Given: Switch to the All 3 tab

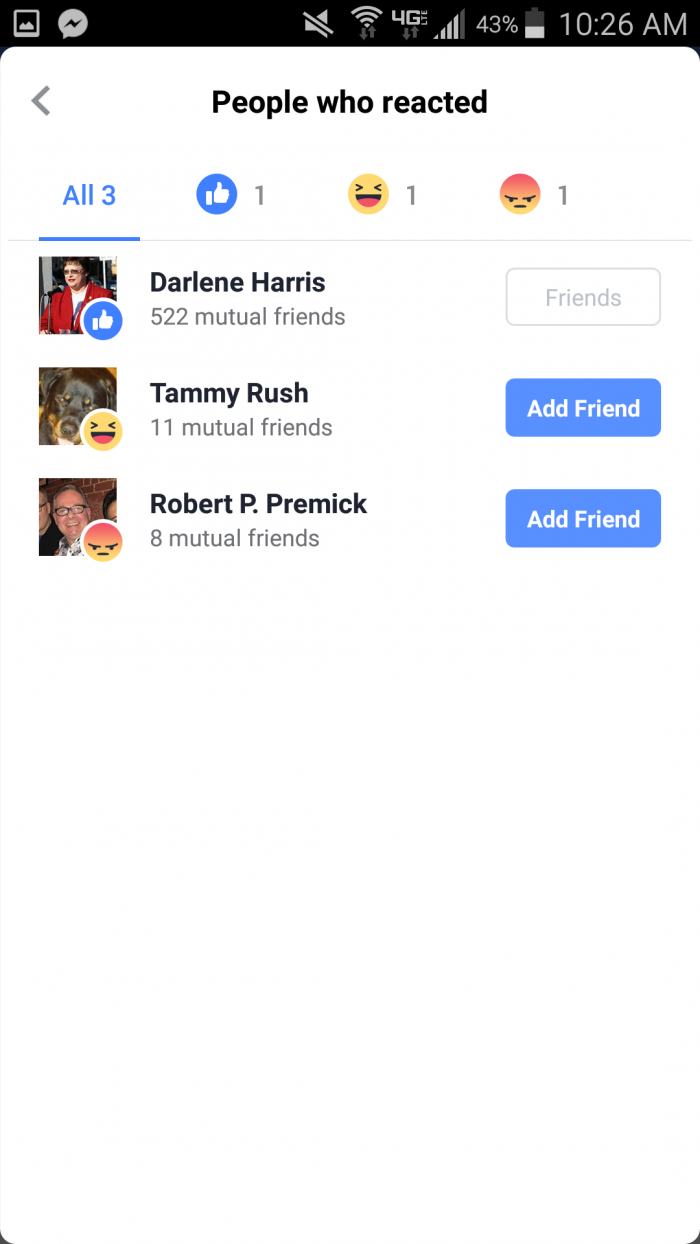Looking at the screenshot, I should click(x=89, y=196).
